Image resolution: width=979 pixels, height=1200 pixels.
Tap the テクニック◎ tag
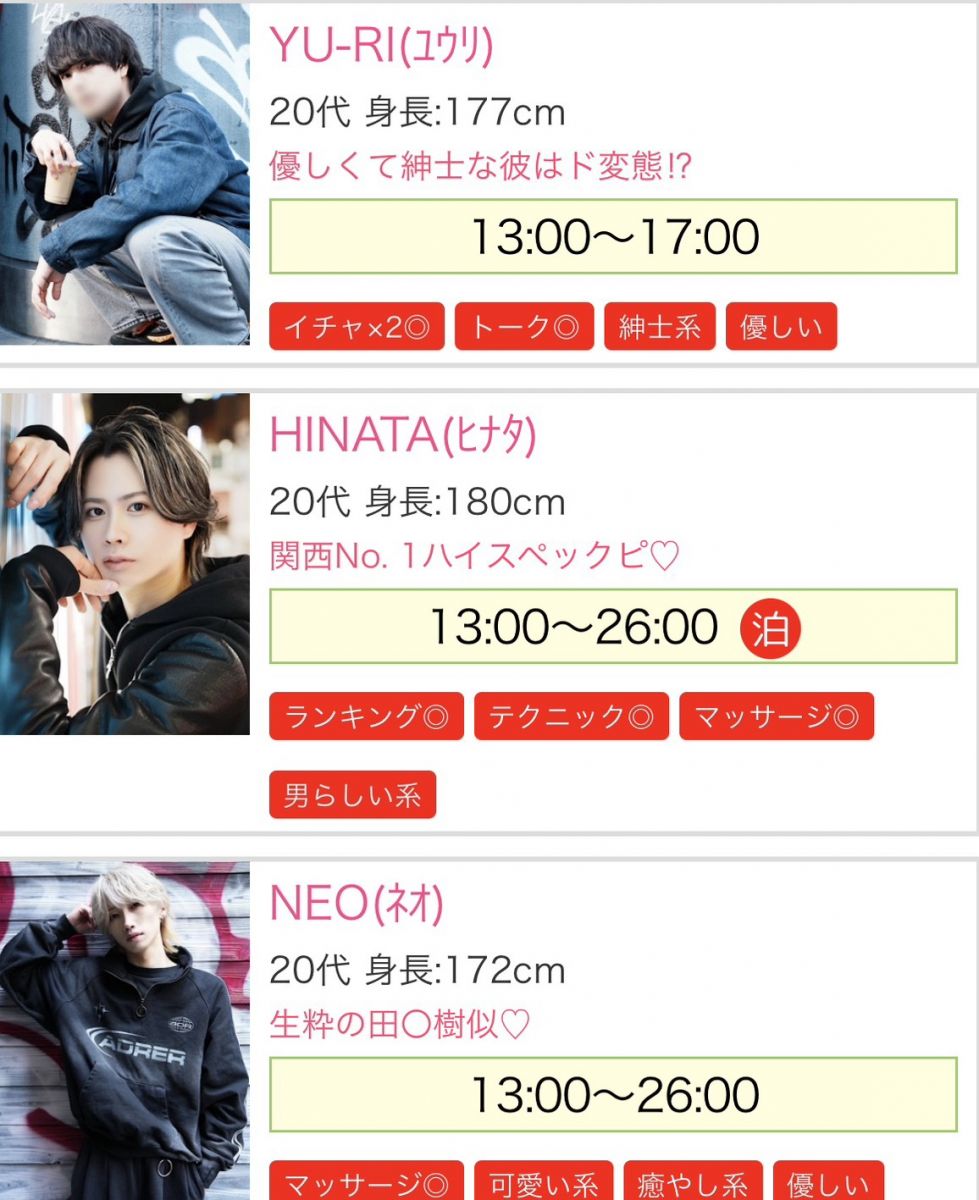(571, 716)
